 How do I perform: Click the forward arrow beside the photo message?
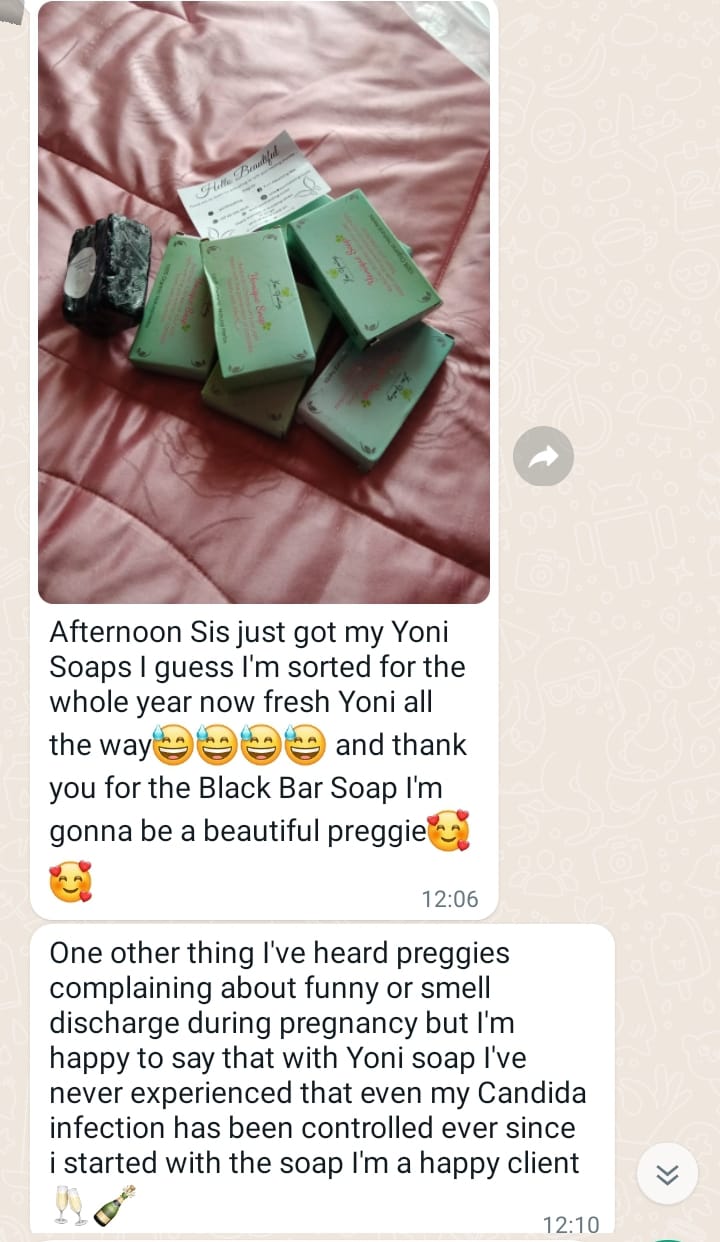click(x=543, y=456)
